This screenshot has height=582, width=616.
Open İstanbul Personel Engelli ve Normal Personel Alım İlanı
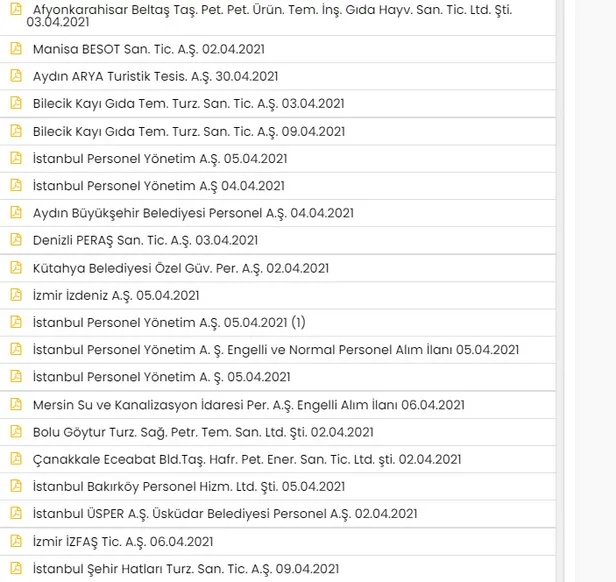click(x=276, y=350)
